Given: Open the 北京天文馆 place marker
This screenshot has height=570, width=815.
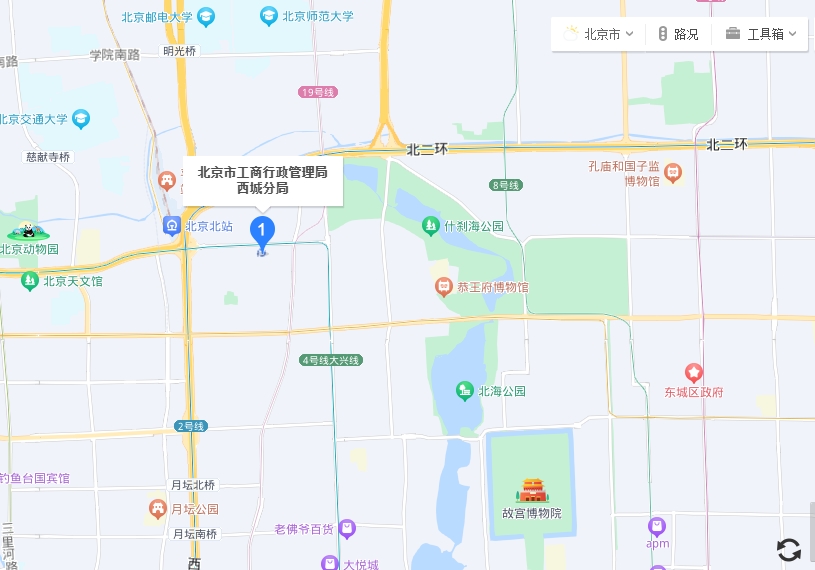Looking at the screenshot, I should (29, 281).
